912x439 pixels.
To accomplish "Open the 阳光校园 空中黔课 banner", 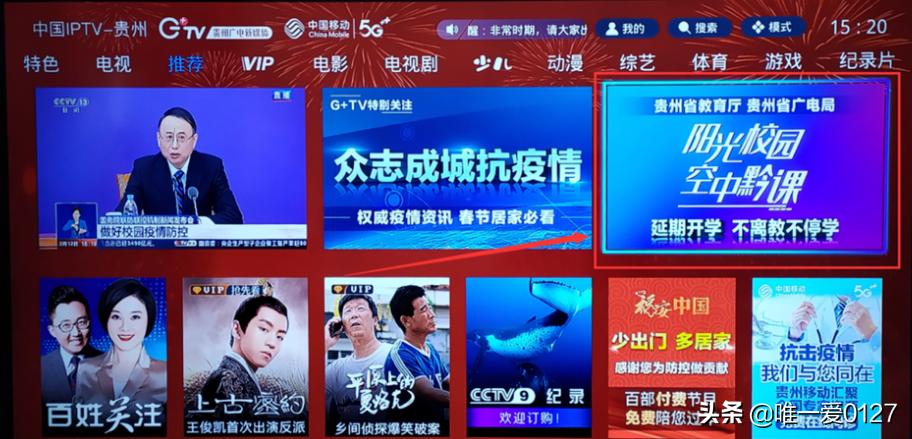I will [744, 171].
